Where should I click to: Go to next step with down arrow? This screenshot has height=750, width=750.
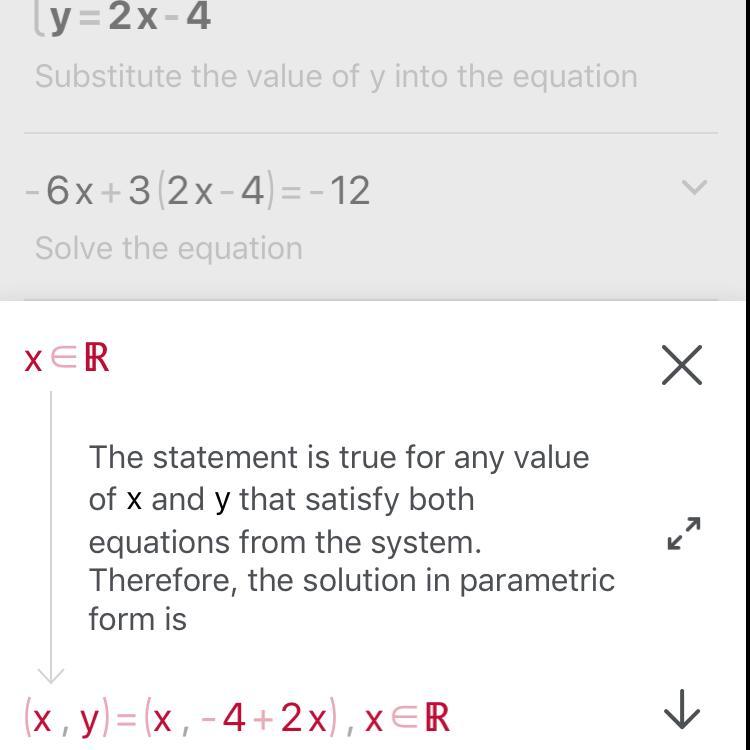(x=682, y=710)
